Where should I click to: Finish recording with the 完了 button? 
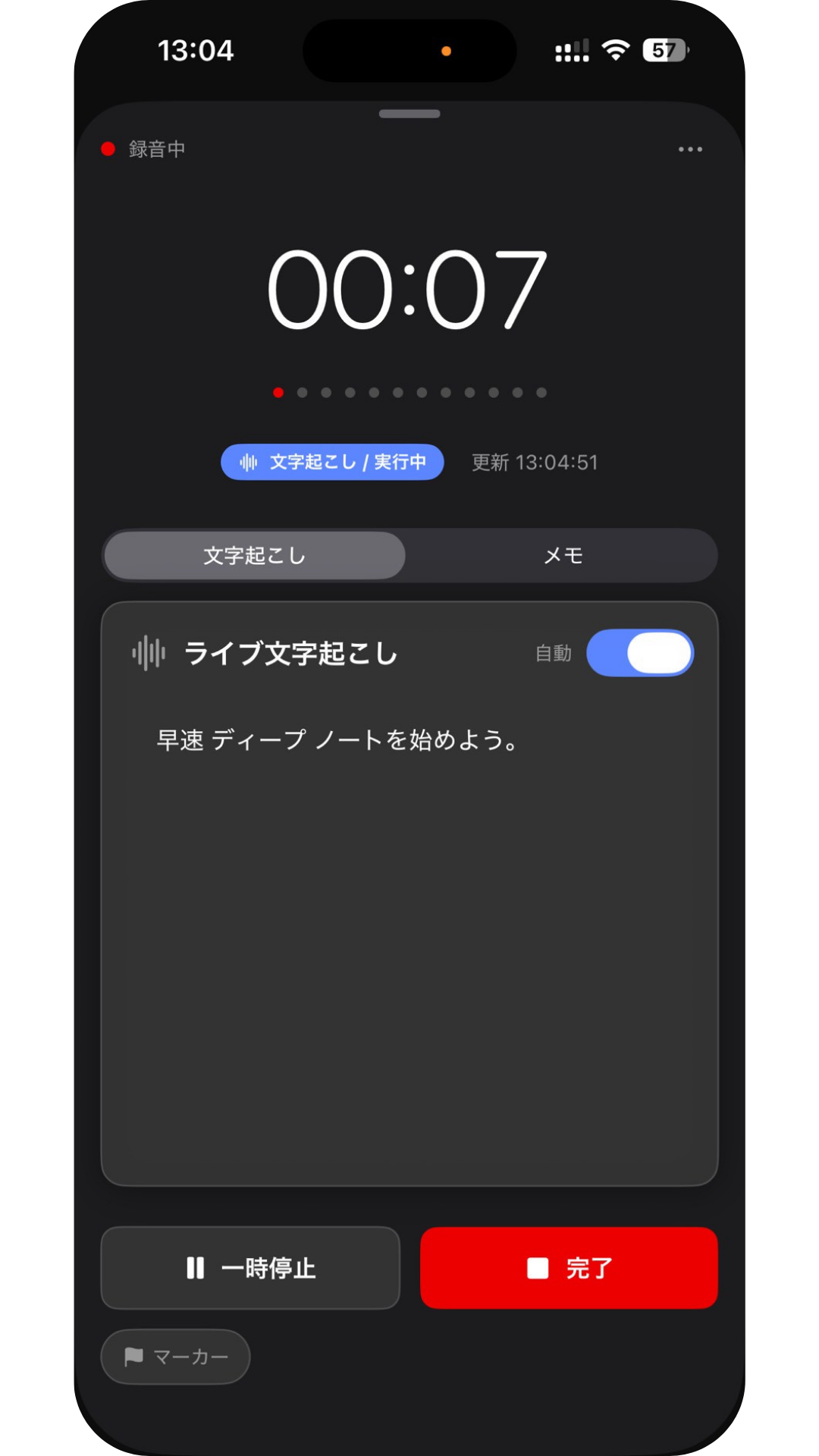(569, 1268)
